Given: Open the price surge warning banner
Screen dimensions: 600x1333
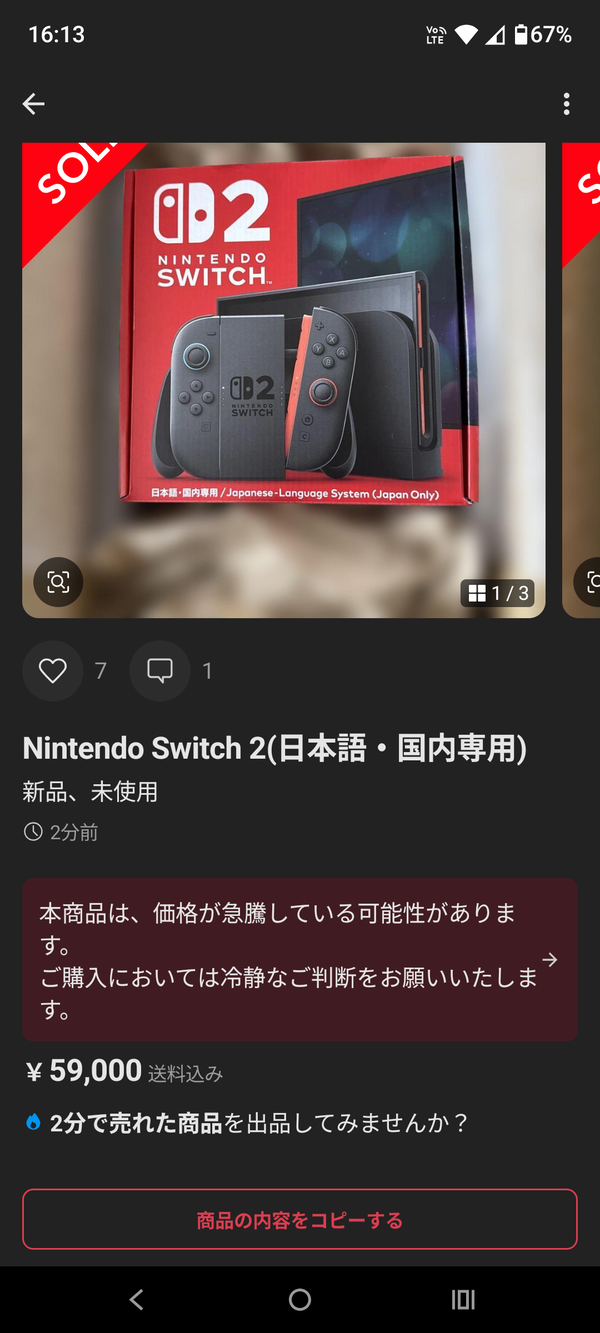Looking at the screenshot, I should point(300,960).
